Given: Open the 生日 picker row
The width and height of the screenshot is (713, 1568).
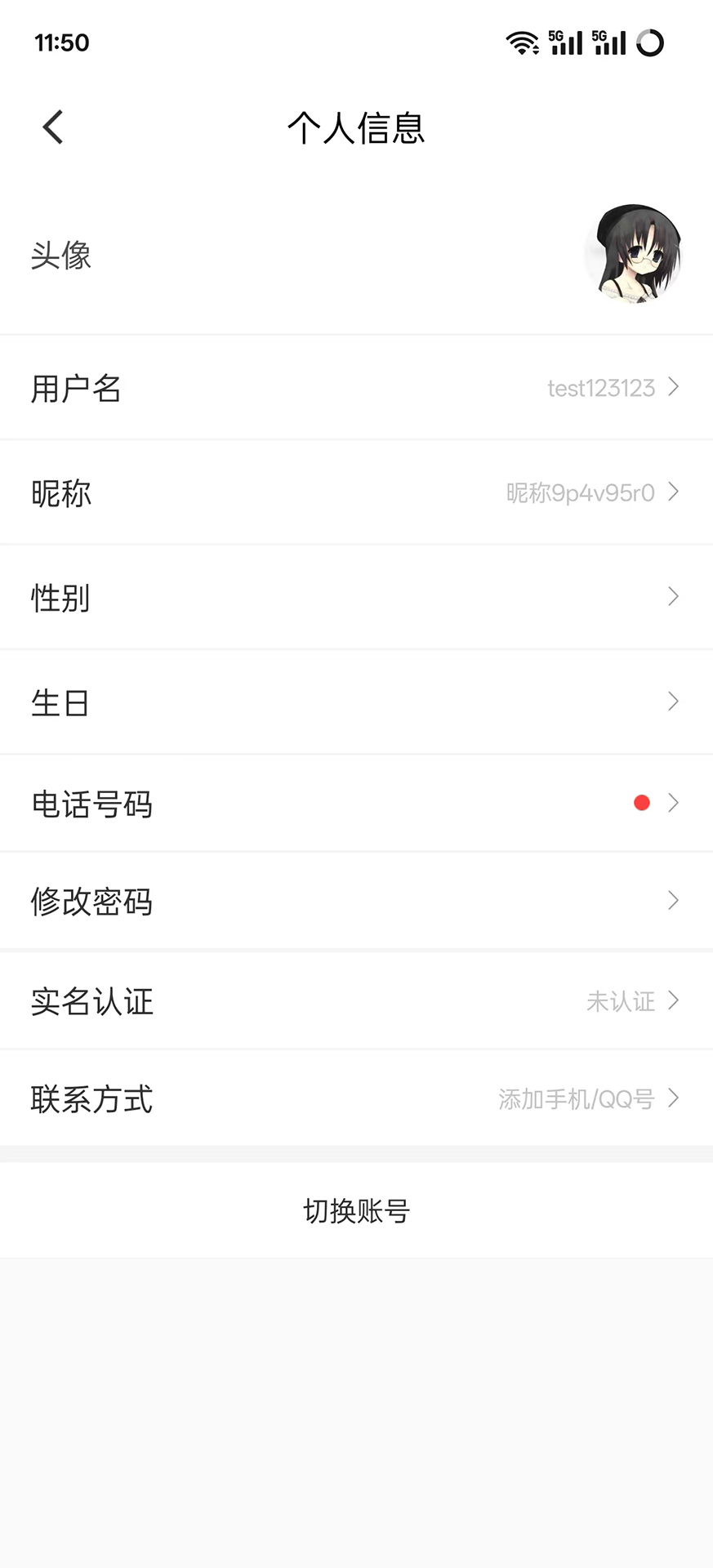Looking at the screenshot, I should 356,702.
